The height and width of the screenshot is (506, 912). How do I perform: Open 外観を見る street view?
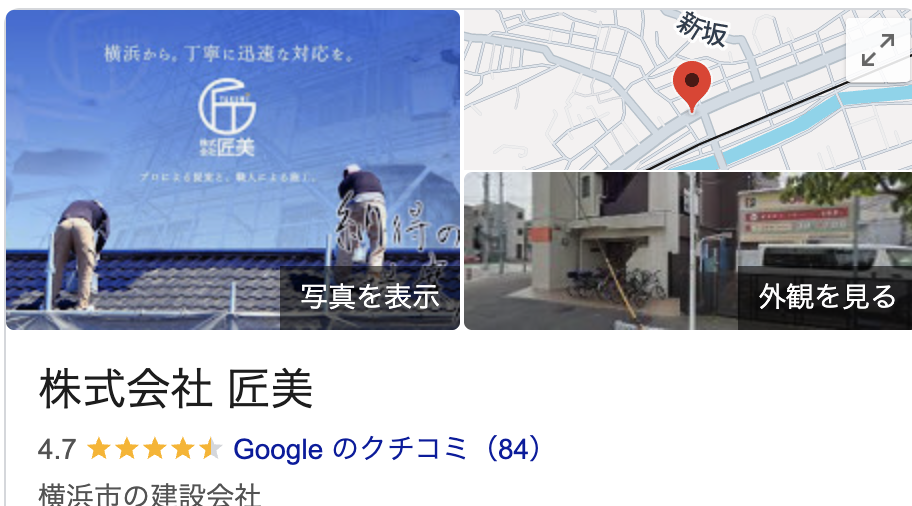[826, 296]
